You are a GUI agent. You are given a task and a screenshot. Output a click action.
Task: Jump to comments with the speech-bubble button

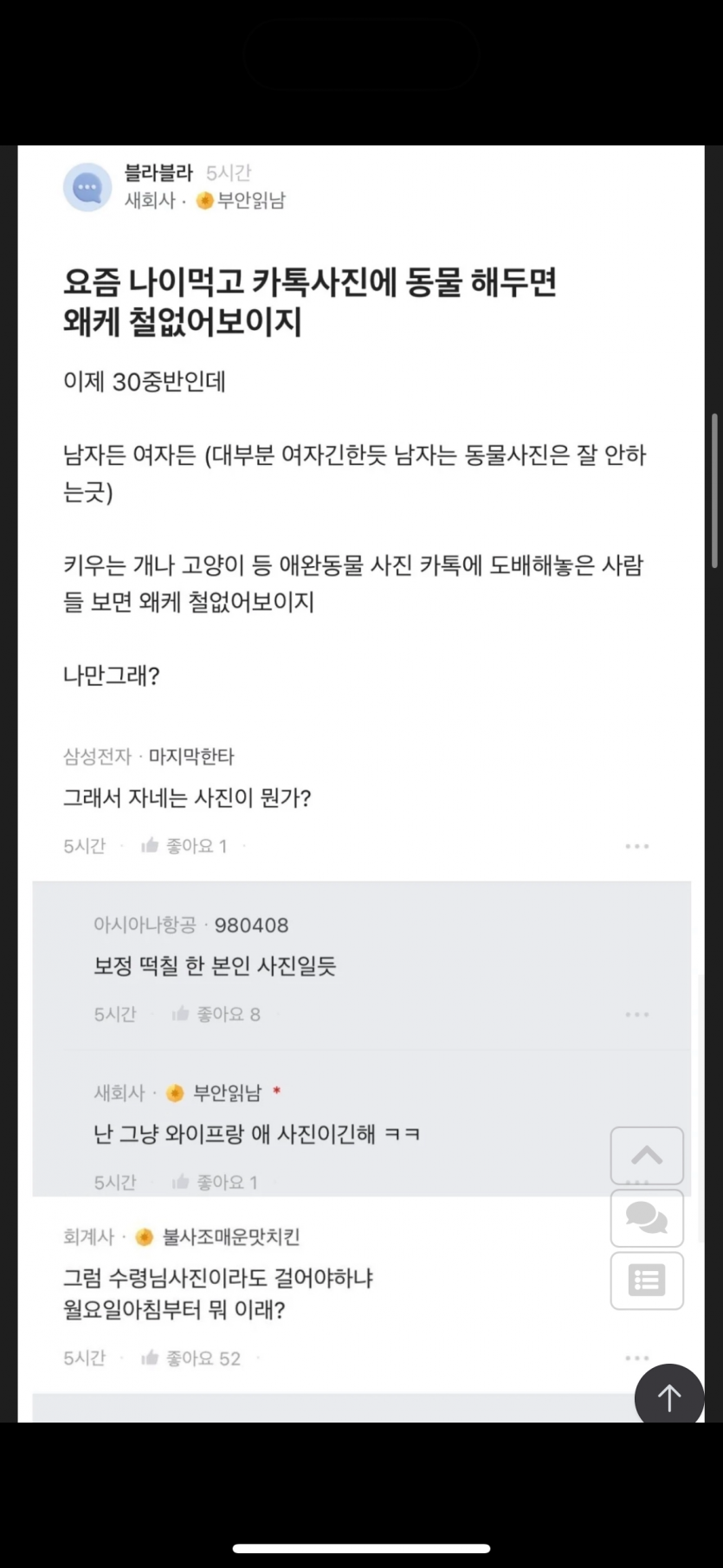[x=647, y=1218]
